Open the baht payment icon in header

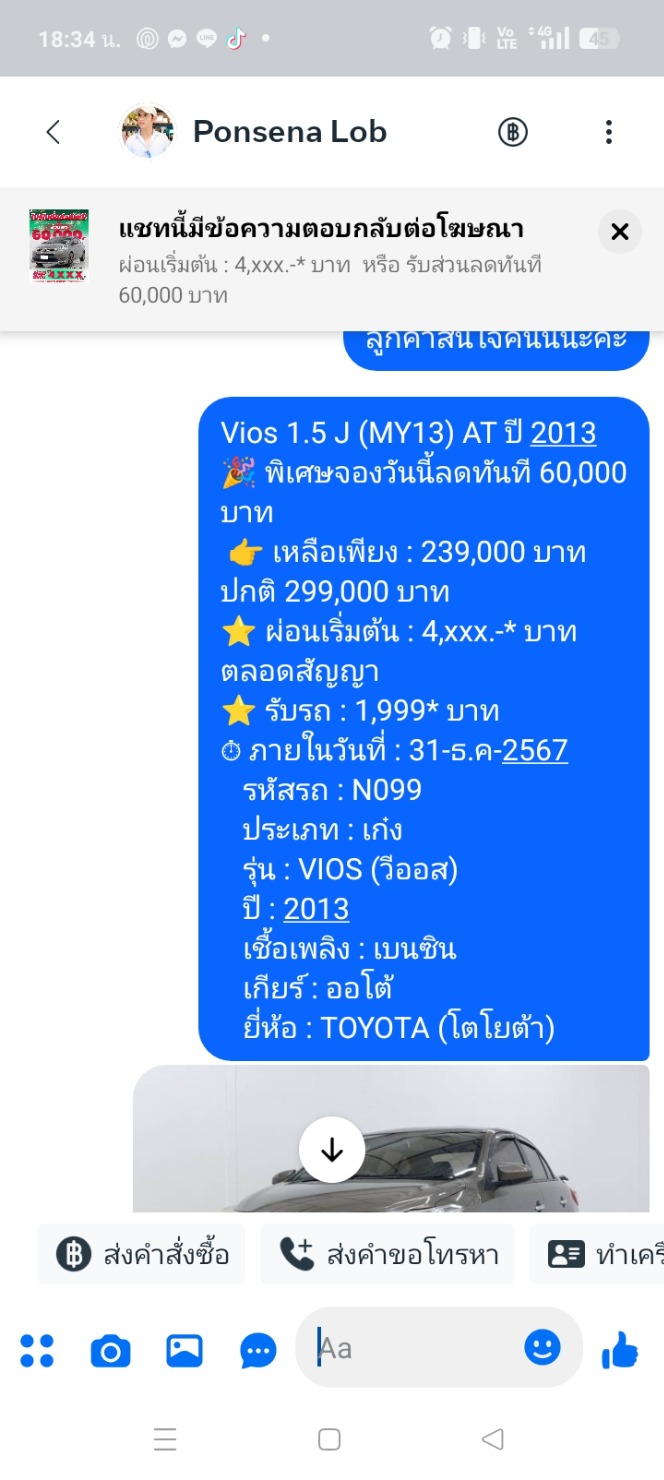513,132
